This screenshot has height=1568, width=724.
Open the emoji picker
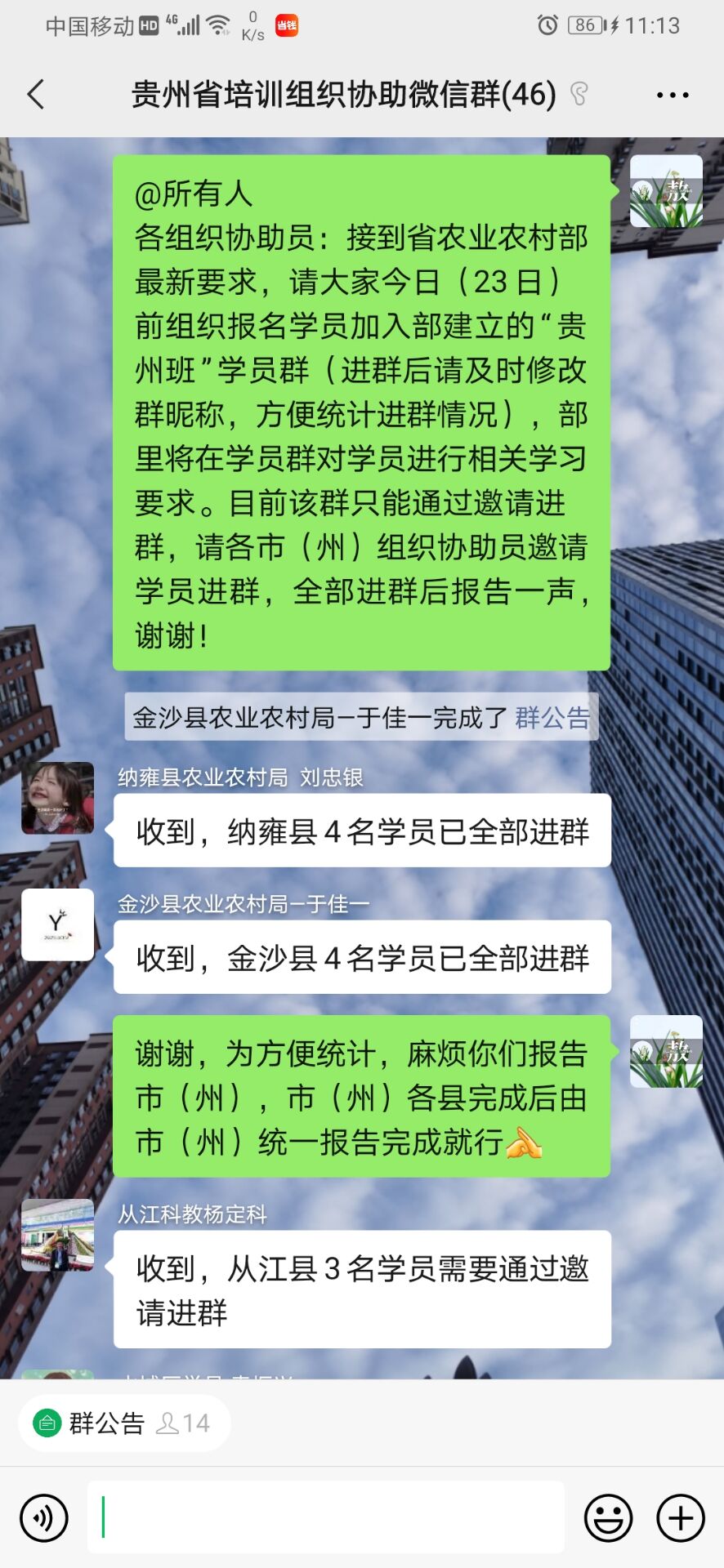point(608,1518)
